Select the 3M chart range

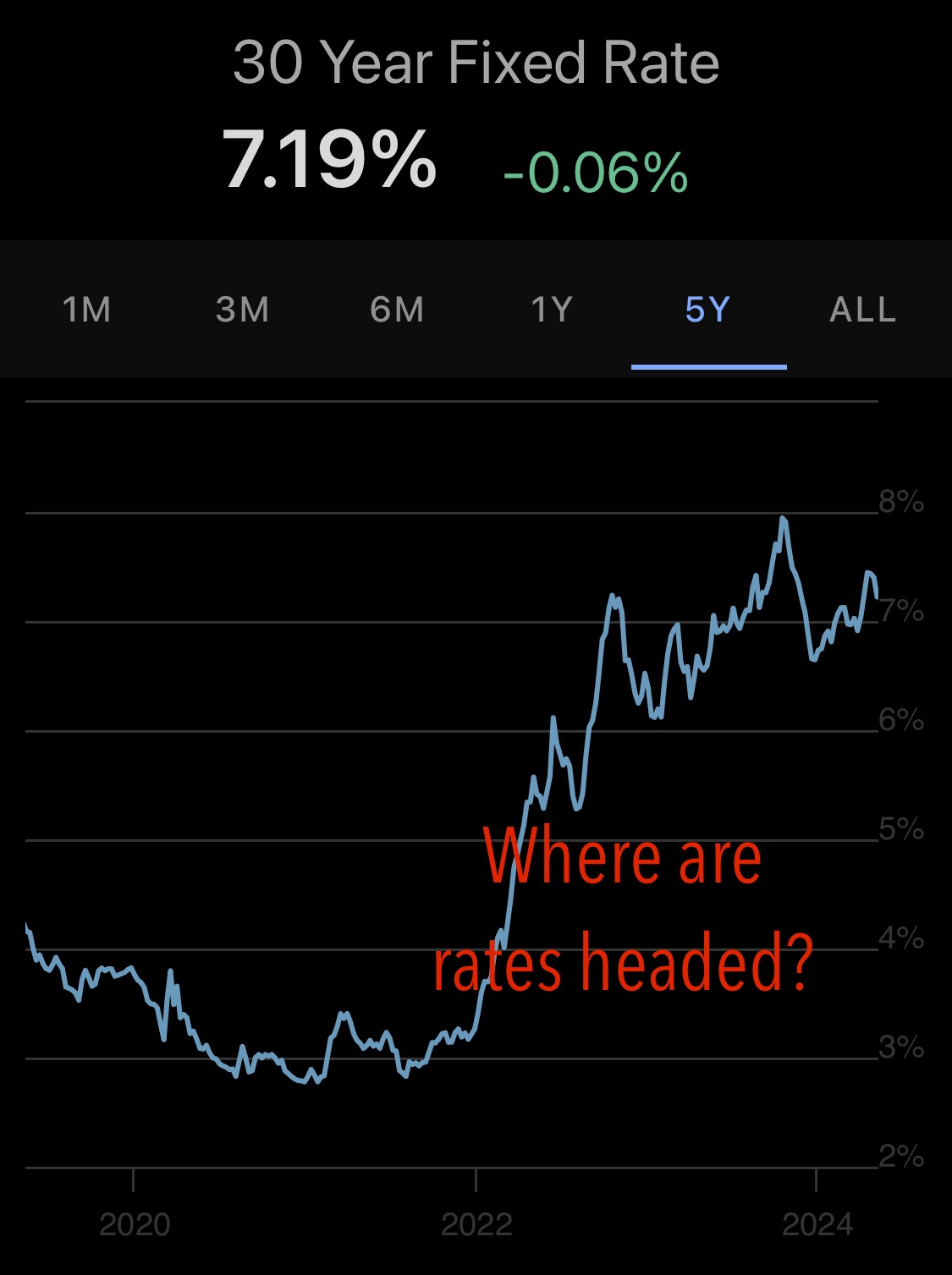click(242, 310)
